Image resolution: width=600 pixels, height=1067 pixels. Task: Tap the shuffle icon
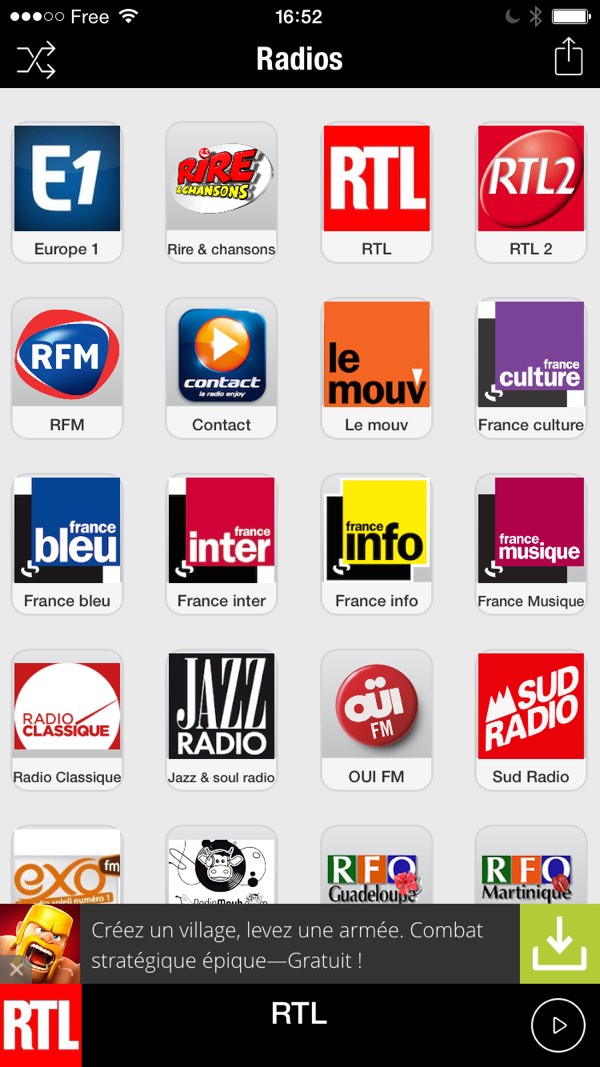[36, 60]
